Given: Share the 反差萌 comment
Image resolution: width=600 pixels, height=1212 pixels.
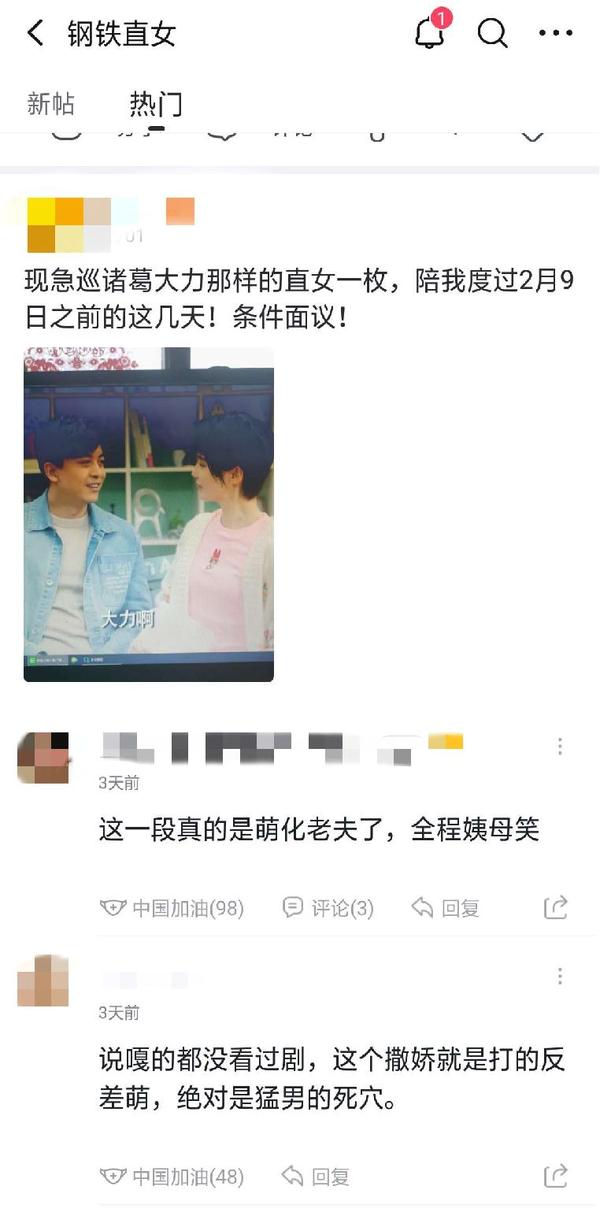Looking at the screenshot, I should pyautogui.click(x=556, y=1176).
